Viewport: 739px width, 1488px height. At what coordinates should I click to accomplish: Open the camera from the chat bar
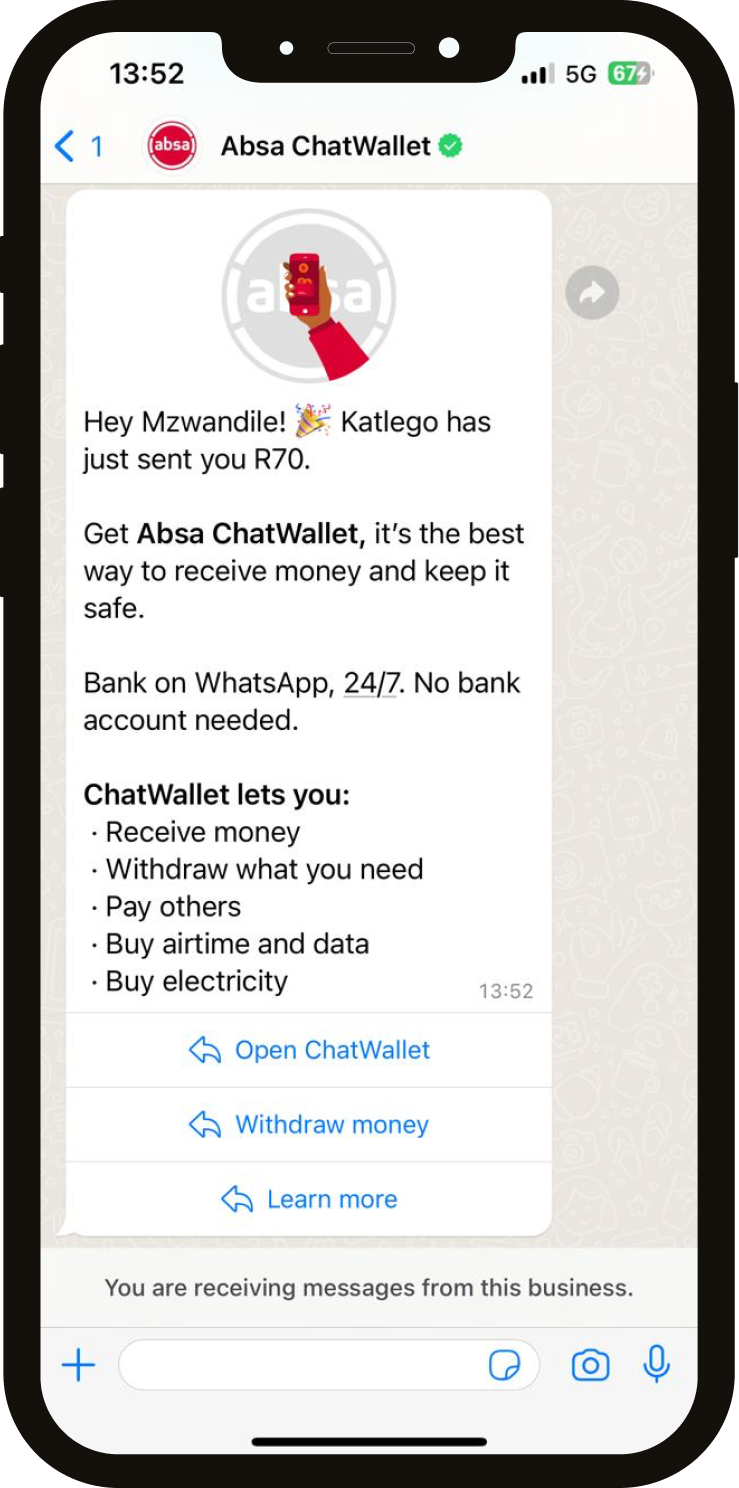coord(590,1365)
